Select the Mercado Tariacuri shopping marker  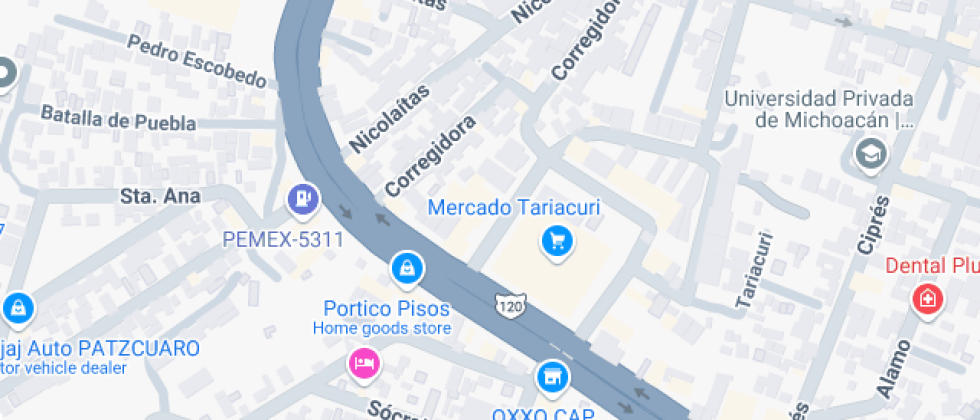click(x=556, y=240)
